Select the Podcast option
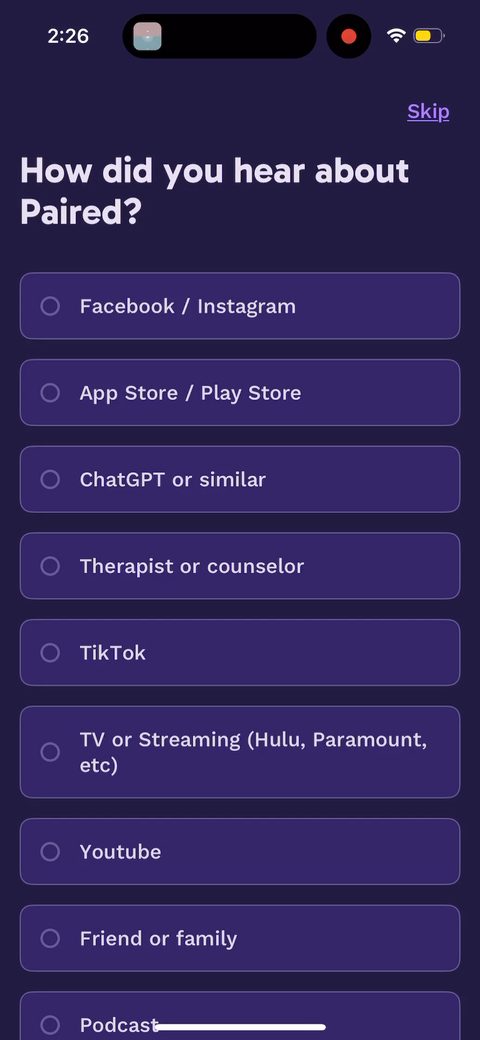The image size is (480, 1040). (x=240, y=1016)
